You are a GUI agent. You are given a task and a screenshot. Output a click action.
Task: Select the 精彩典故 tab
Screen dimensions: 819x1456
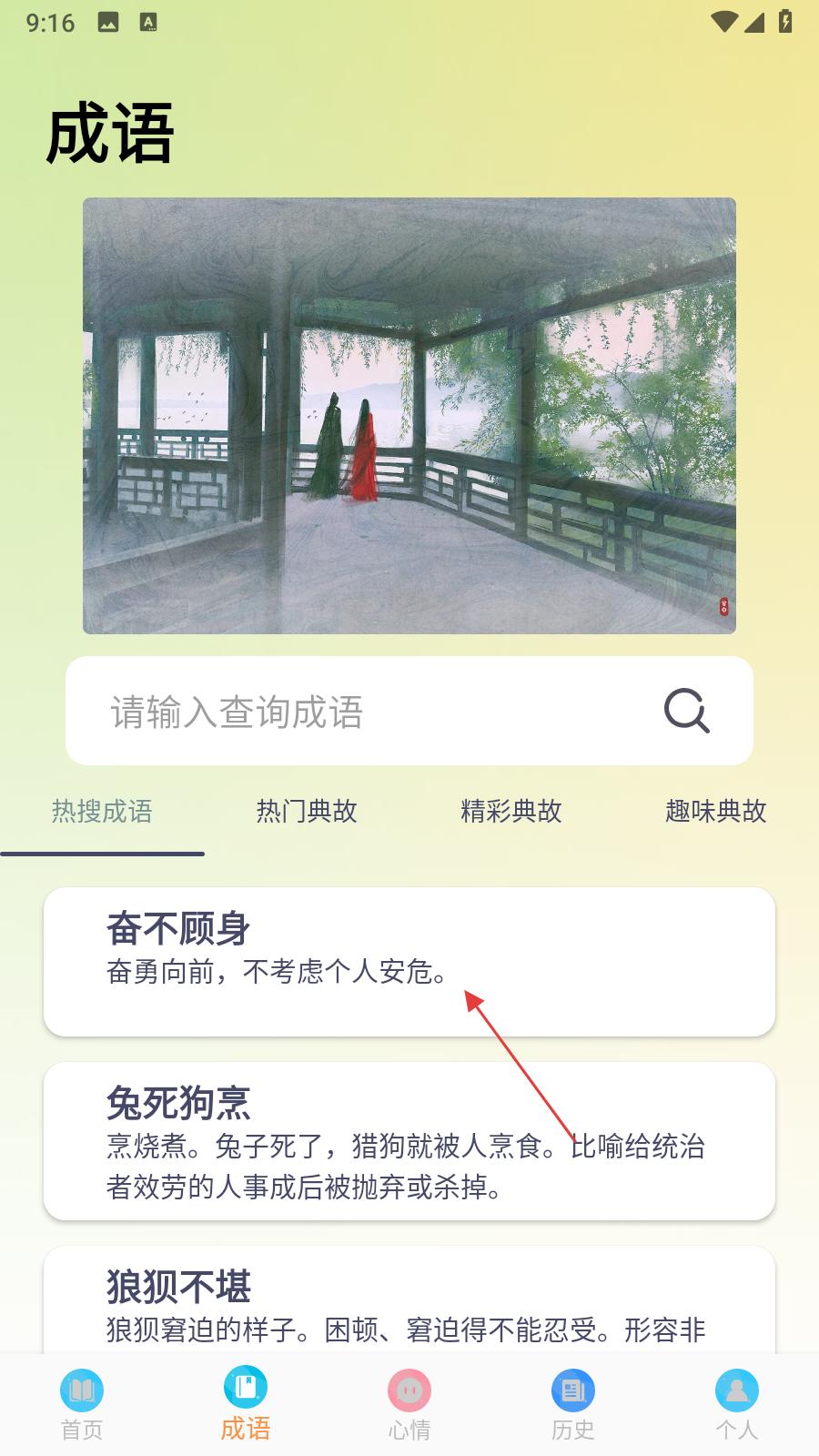[511, 812]
